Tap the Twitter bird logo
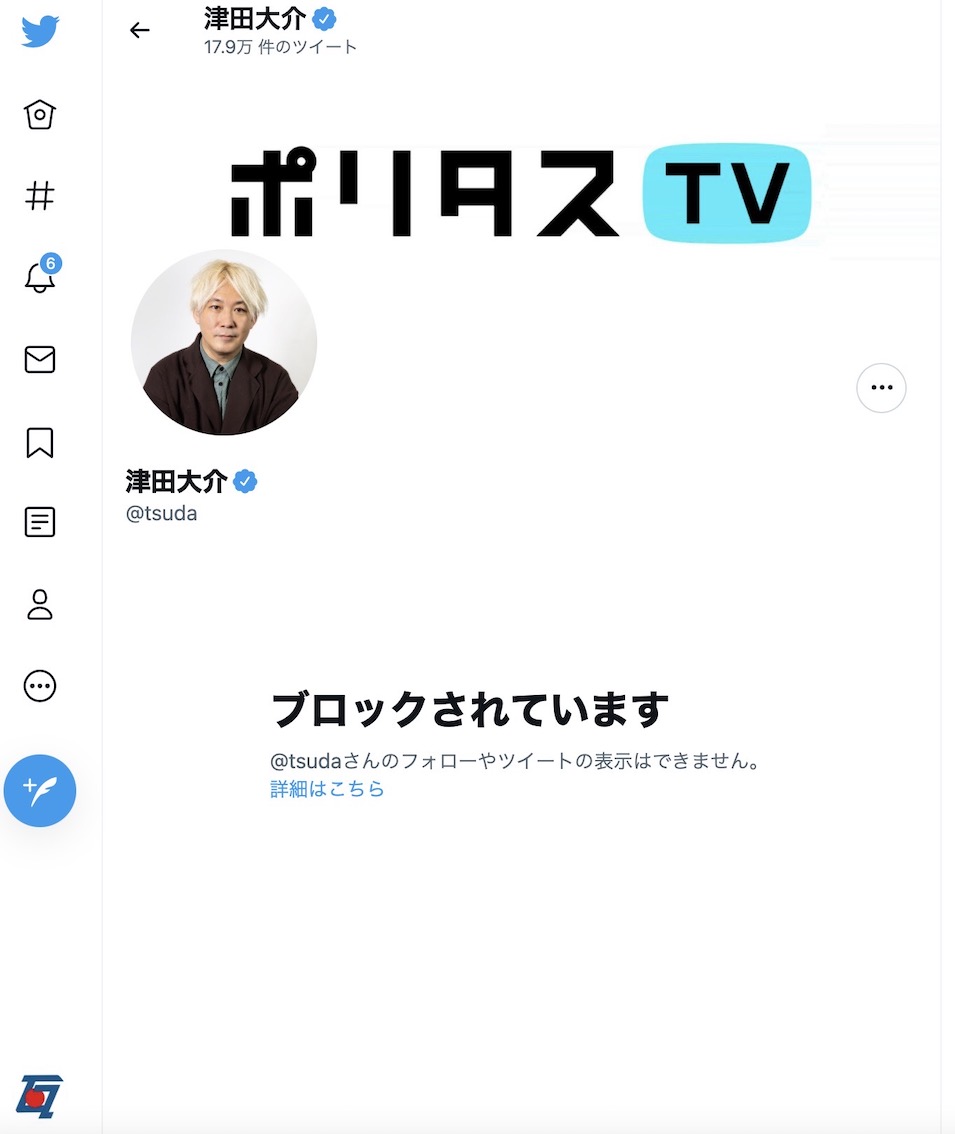This screenshot has height=1134, width=955. tap(40, 32)
